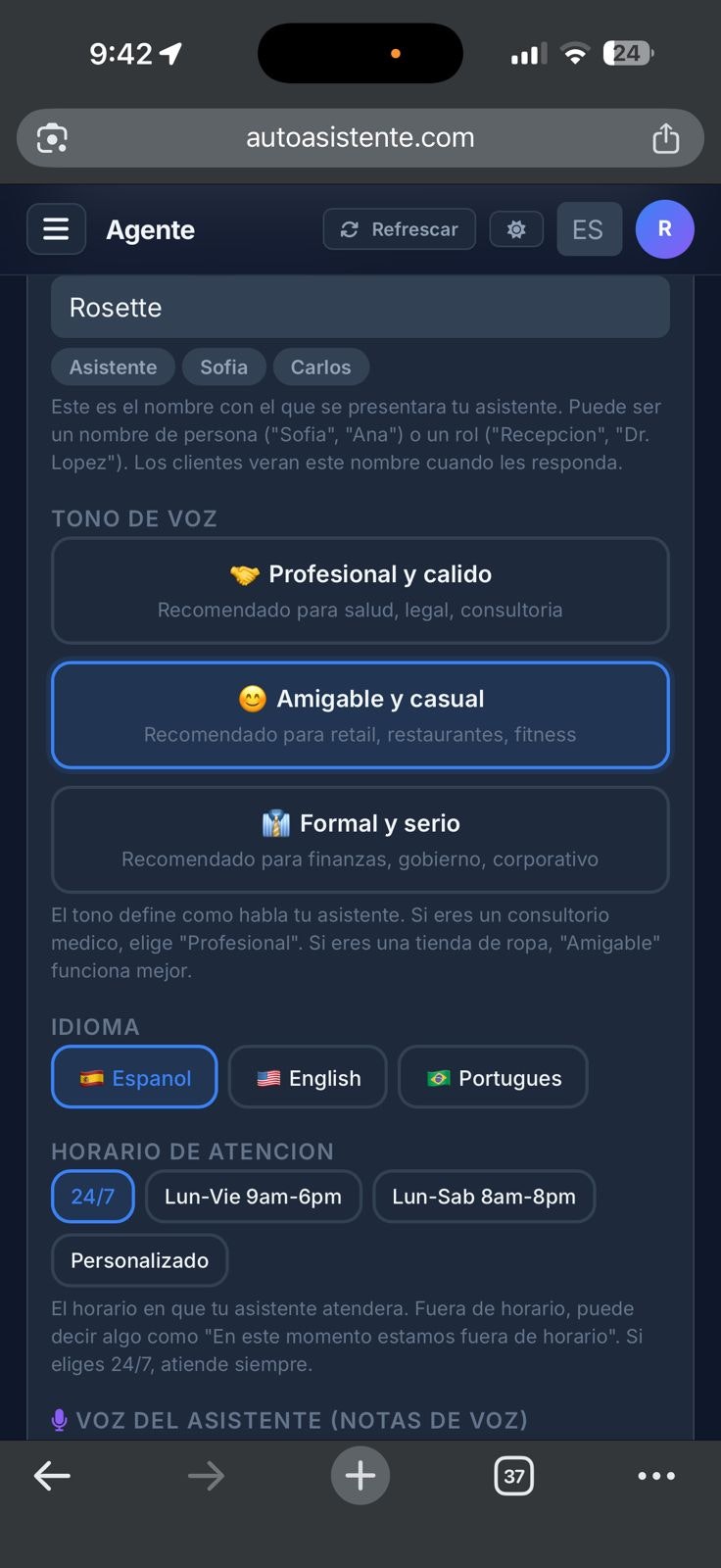Open the tab switcher showing 37 tabs
Screen dimensions: 721x1568
(514, 1475)
